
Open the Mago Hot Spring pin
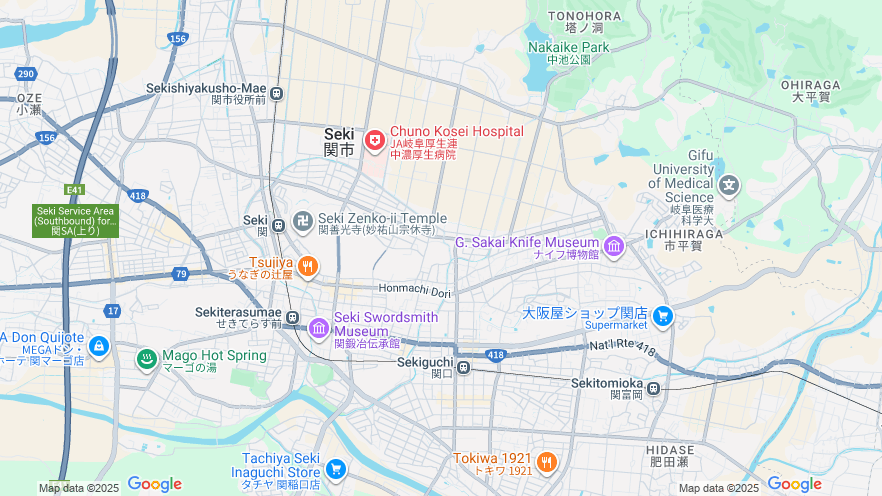pyautogui.click(x=146, y=359)
